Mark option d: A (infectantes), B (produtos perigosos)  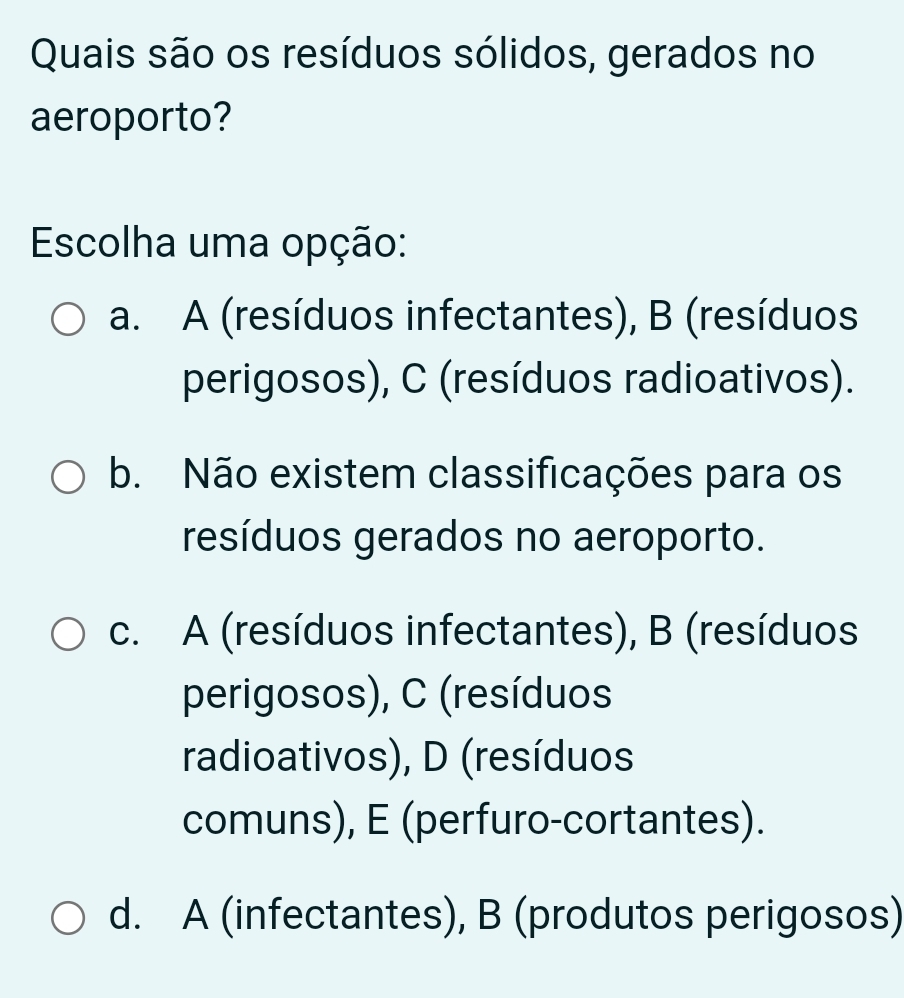[x=68, y=917]
